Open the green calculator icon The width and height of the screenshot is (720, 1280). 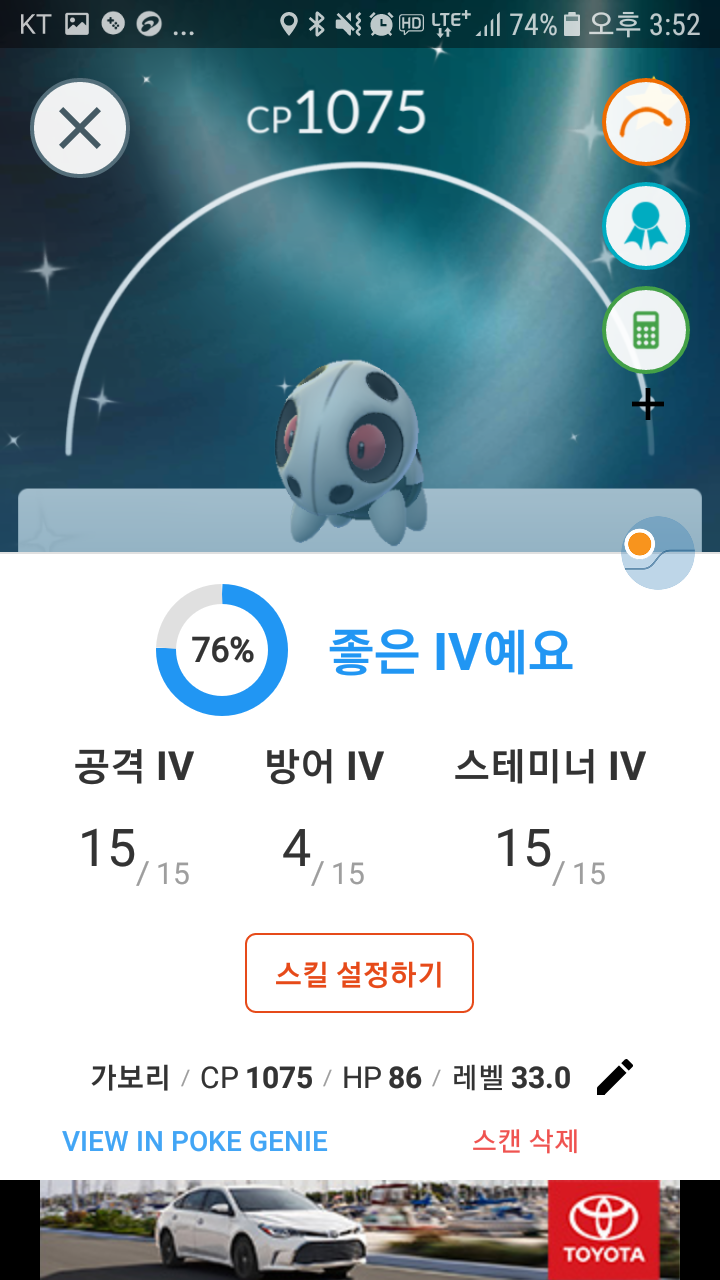click(x=646, y=330)
